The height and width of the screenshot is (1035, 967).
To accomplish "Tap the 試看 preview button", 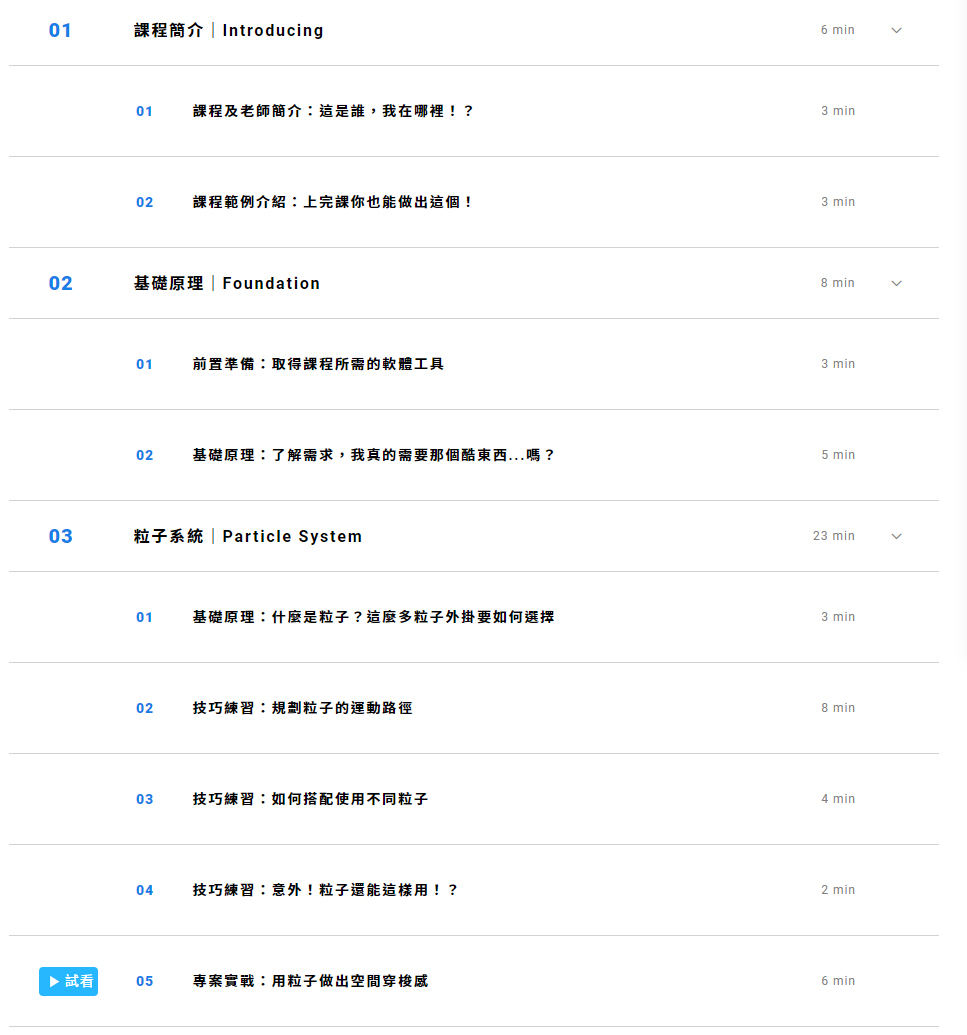I will pos(69,981).
